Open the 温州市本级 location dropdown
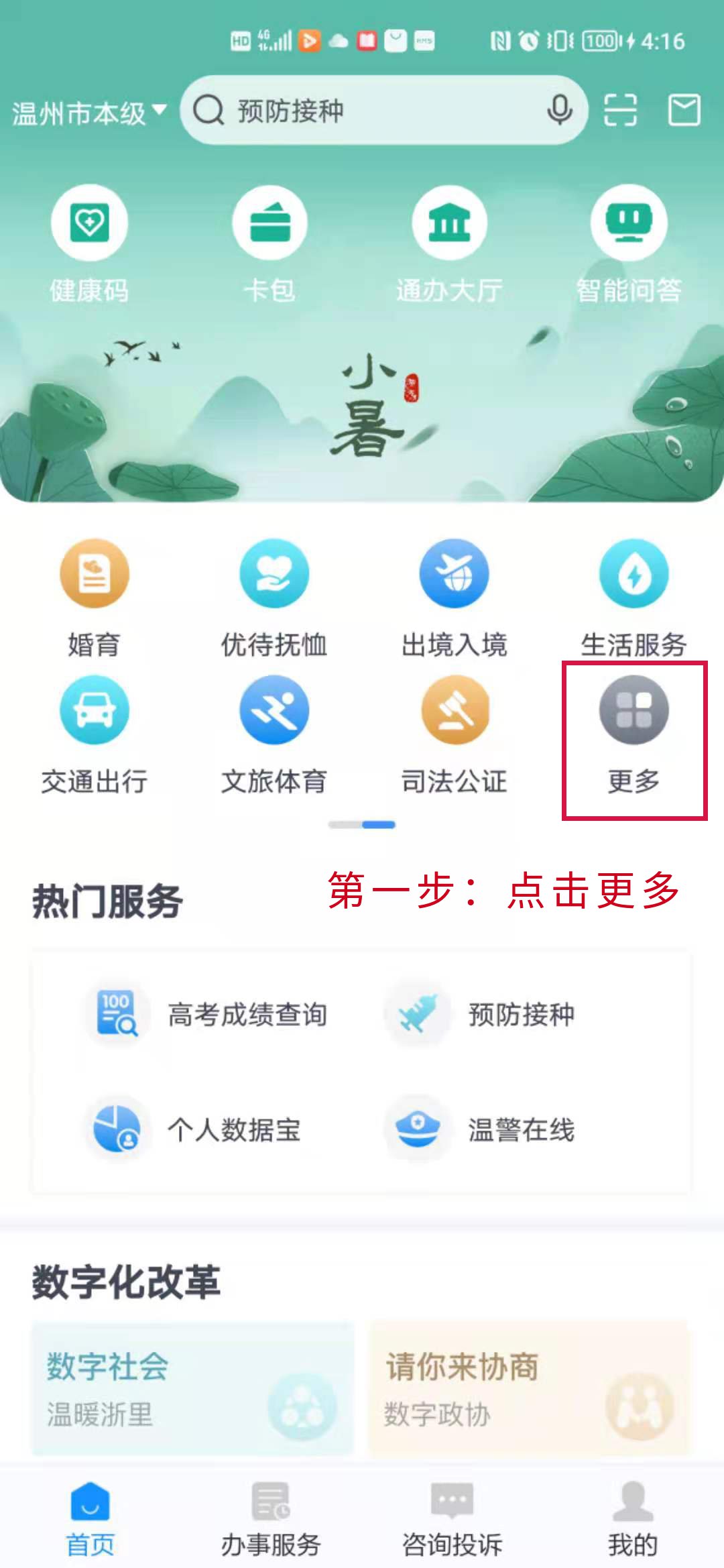Viewport: 724px width, 1568px height. (88, 113)
